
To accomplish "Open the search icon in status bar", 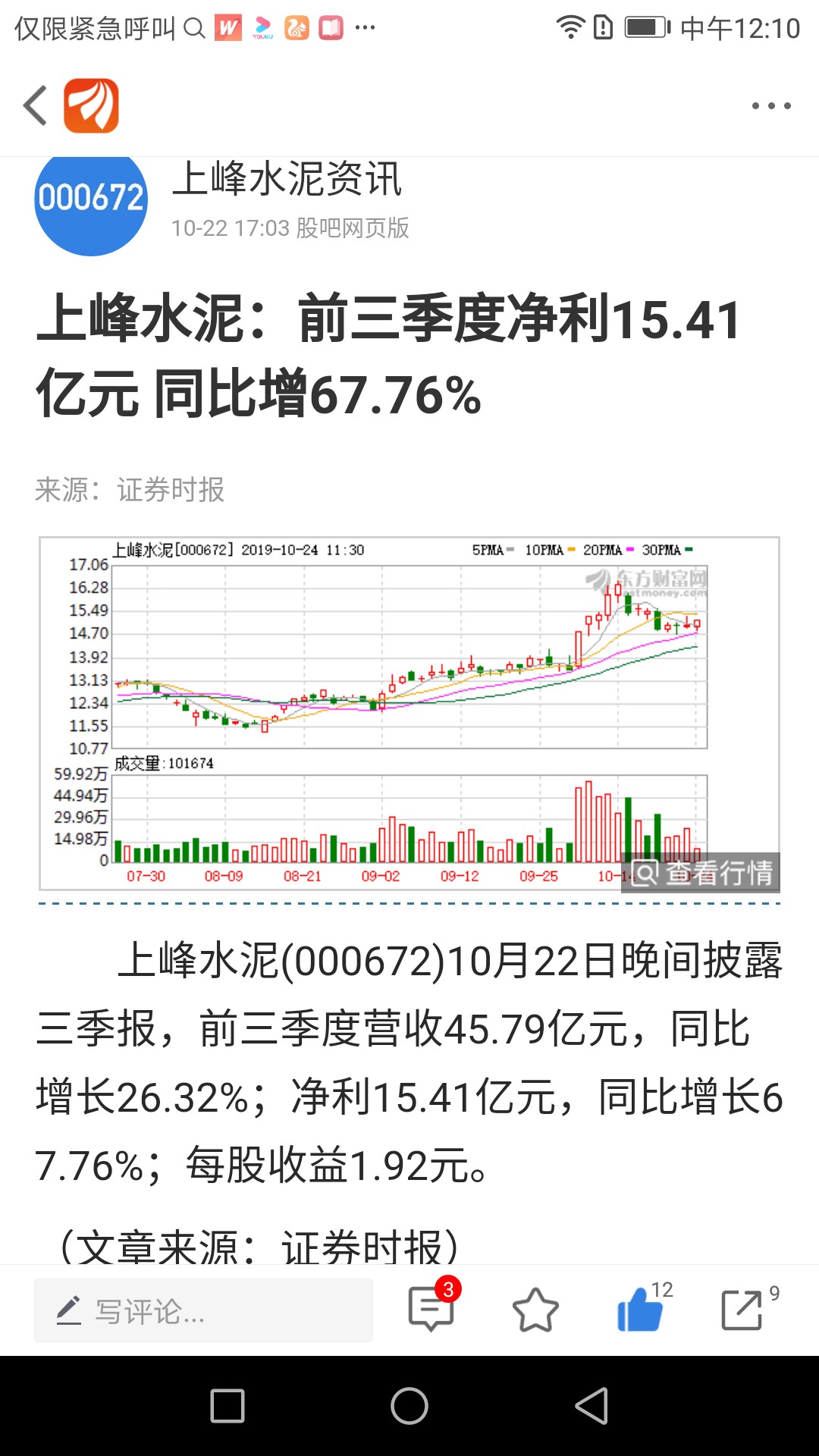I will 194,28.
